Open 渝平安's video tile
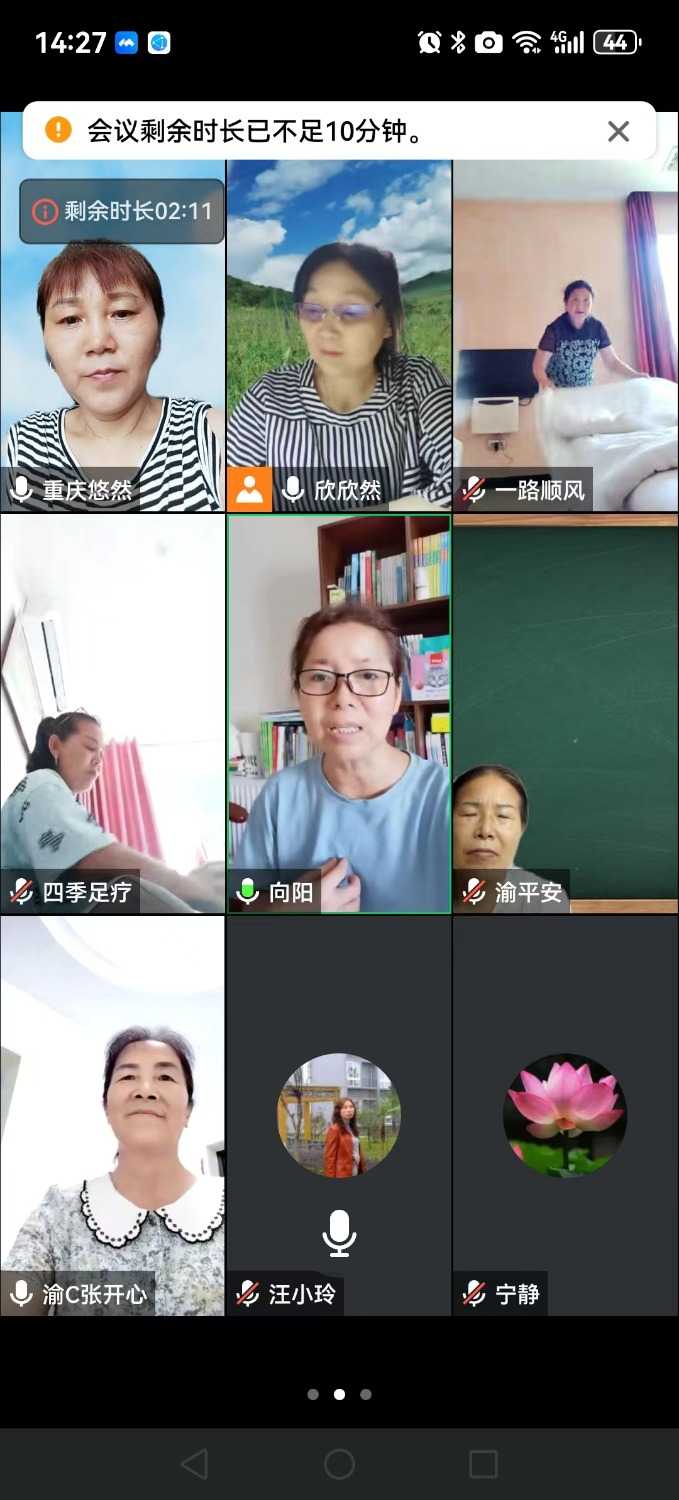The height and width of the screenshot is (1500, 679). 566,712
